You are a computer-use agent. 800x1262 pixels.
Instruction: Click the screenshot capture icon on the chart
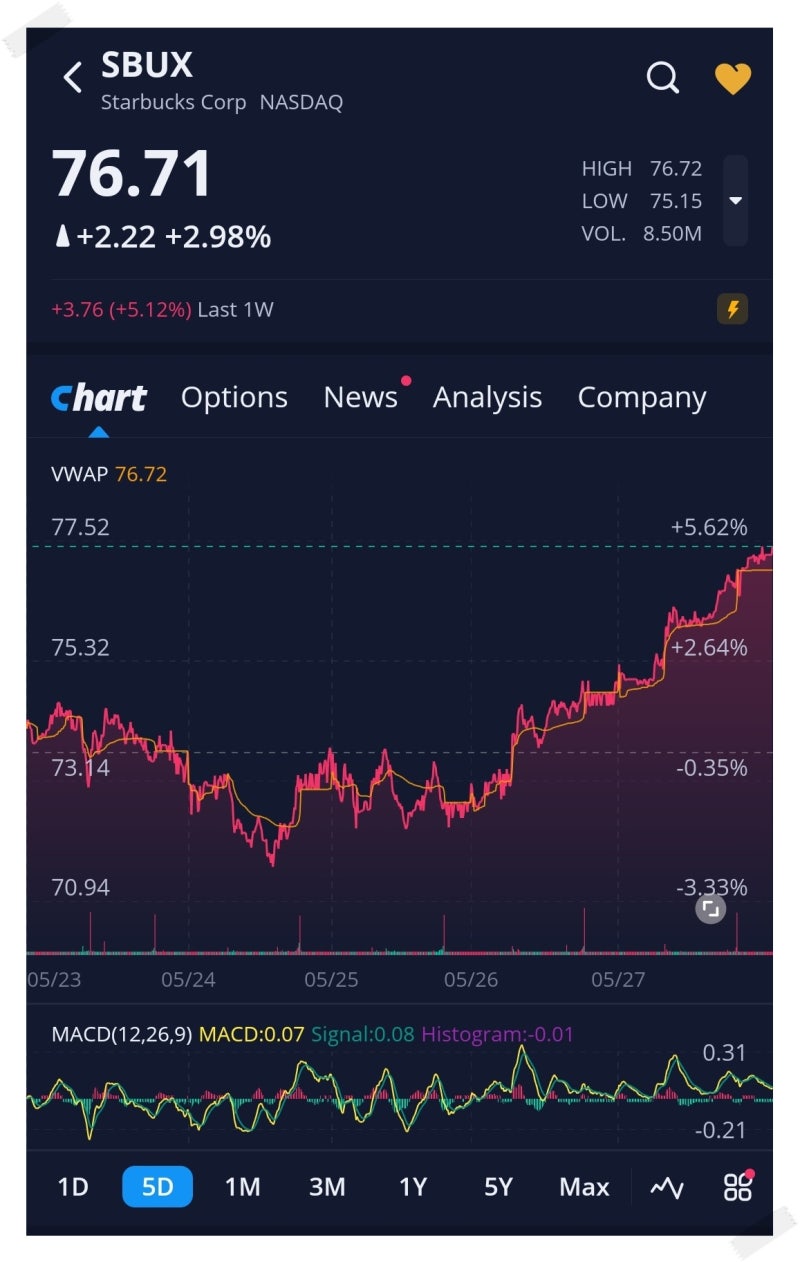pyautogui.click(x=710, y=909)
